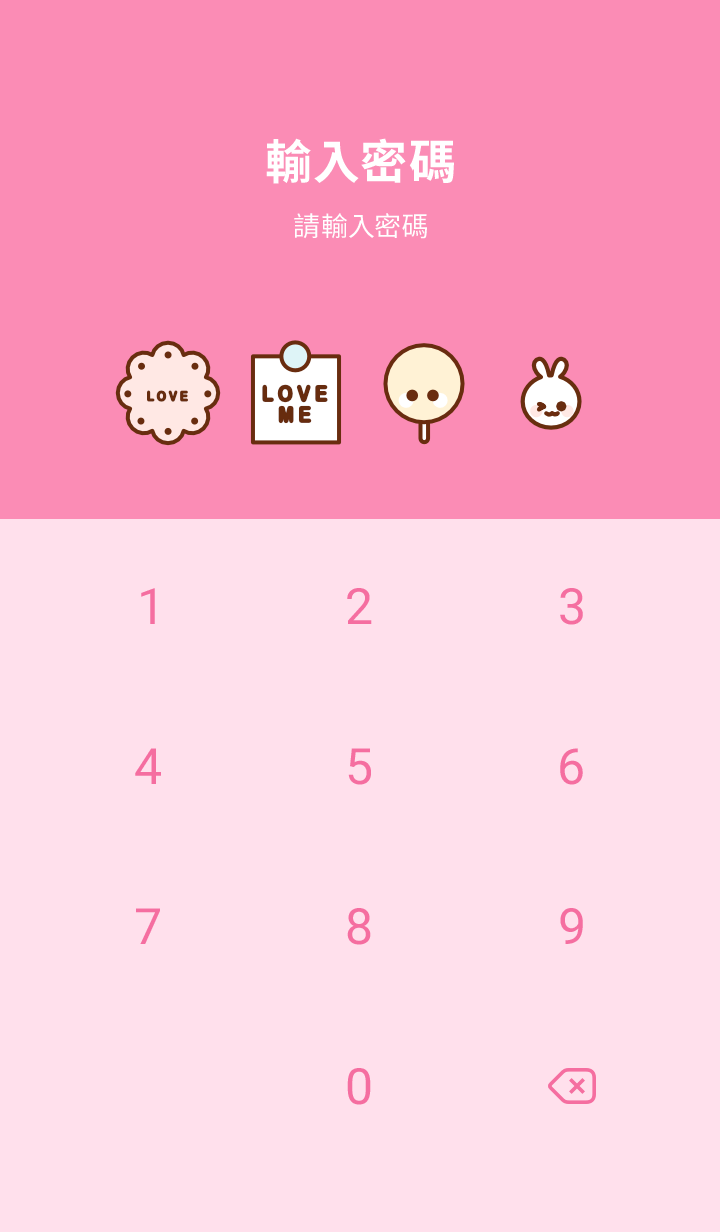This screenshot has width=720, height=1232.
Task: Enter digit 6 on the passcode pad
Action: click(x=571, y=767)
